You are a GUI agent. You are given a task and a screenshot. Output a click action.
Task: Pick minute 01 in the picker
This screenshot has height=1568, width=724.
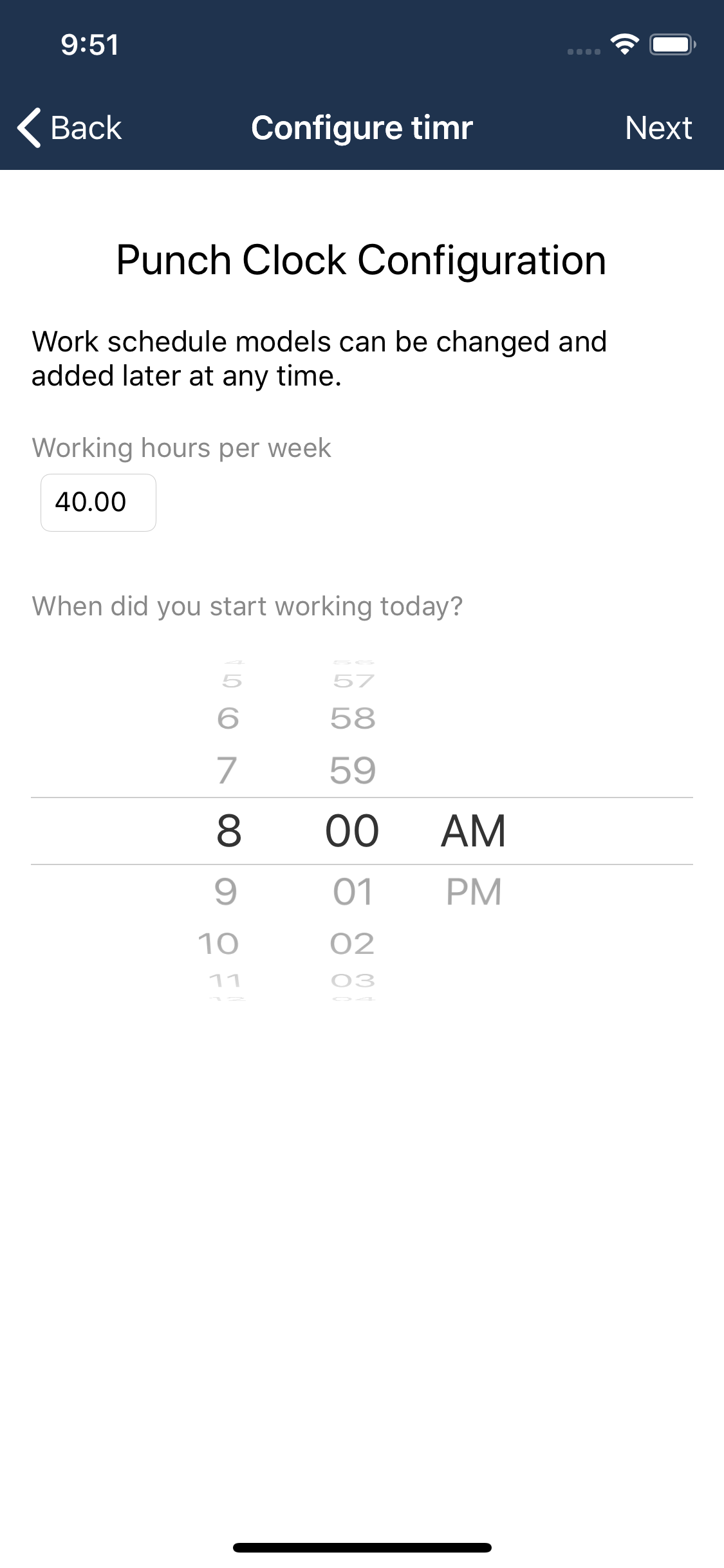pos(353,892)
